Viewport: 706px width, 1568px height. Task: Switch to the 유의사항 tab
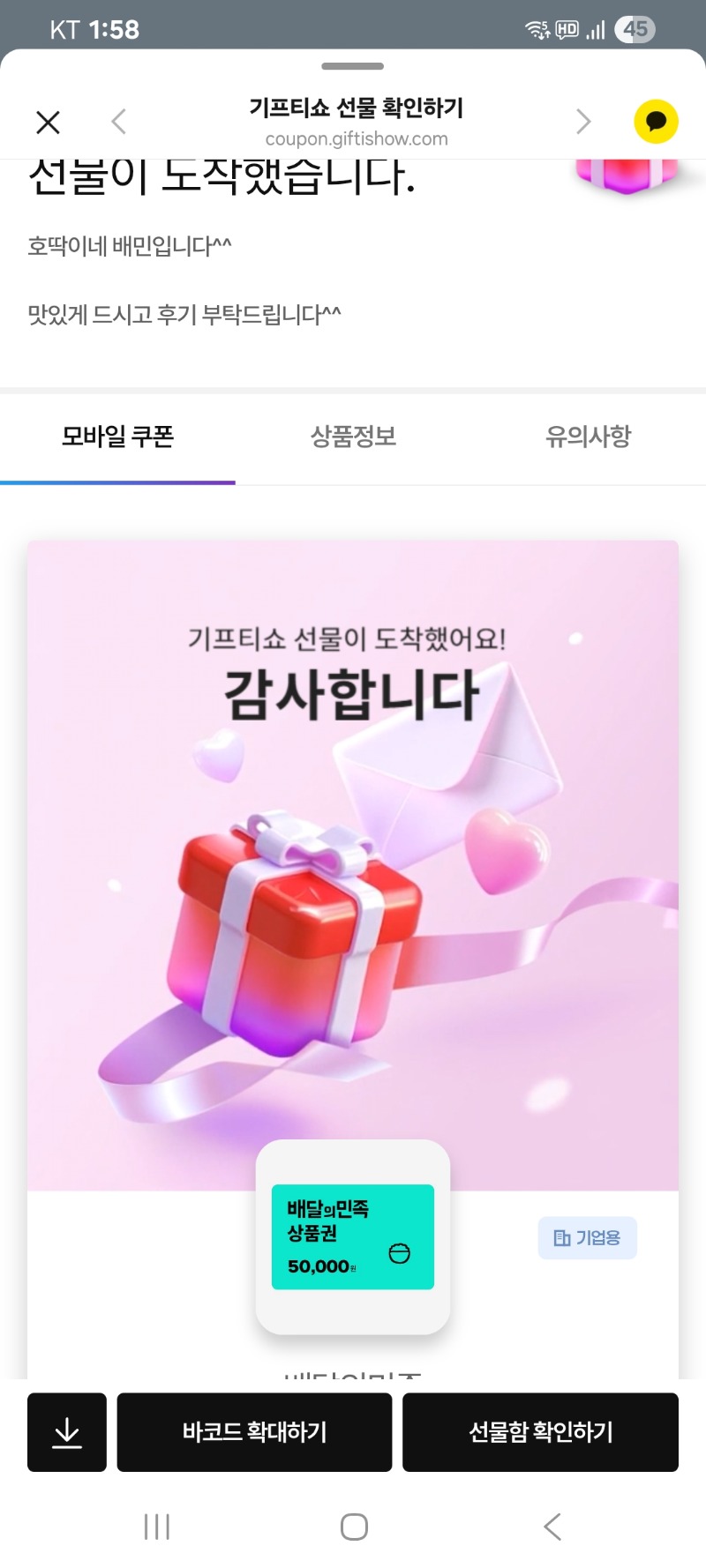(588, 437)
